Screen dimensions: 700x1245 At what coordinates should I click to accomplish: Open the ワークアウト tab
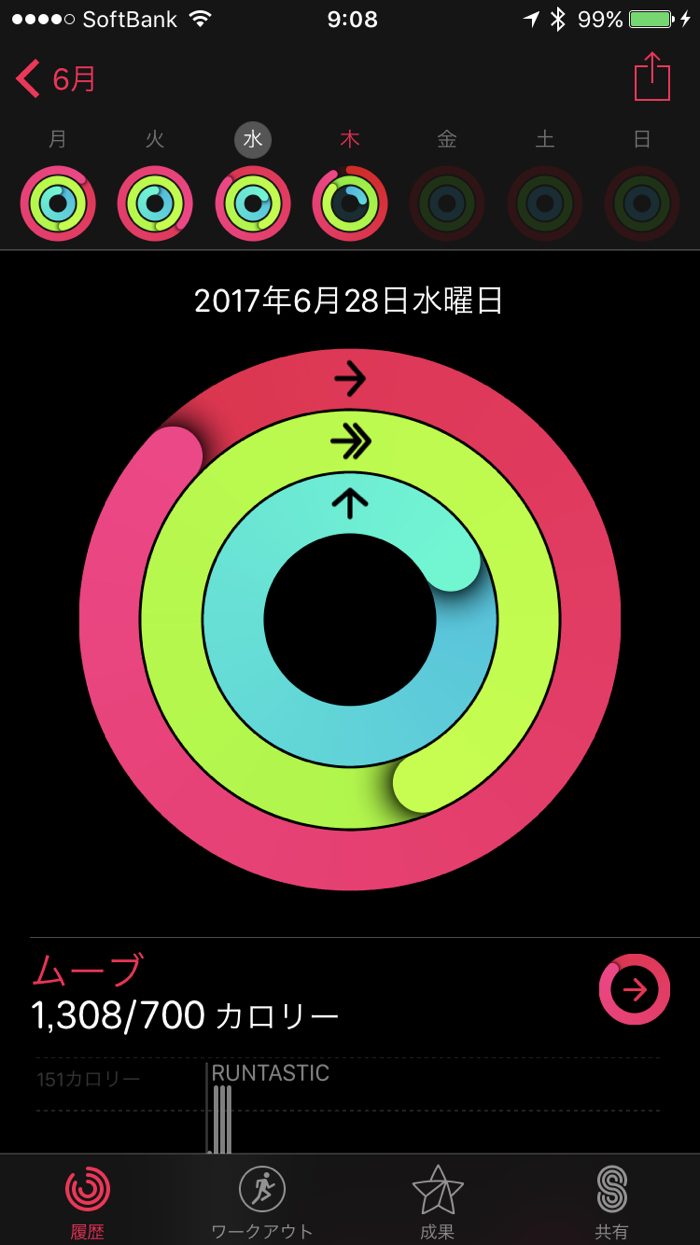pyautogui.click(x=262, y=1200)
